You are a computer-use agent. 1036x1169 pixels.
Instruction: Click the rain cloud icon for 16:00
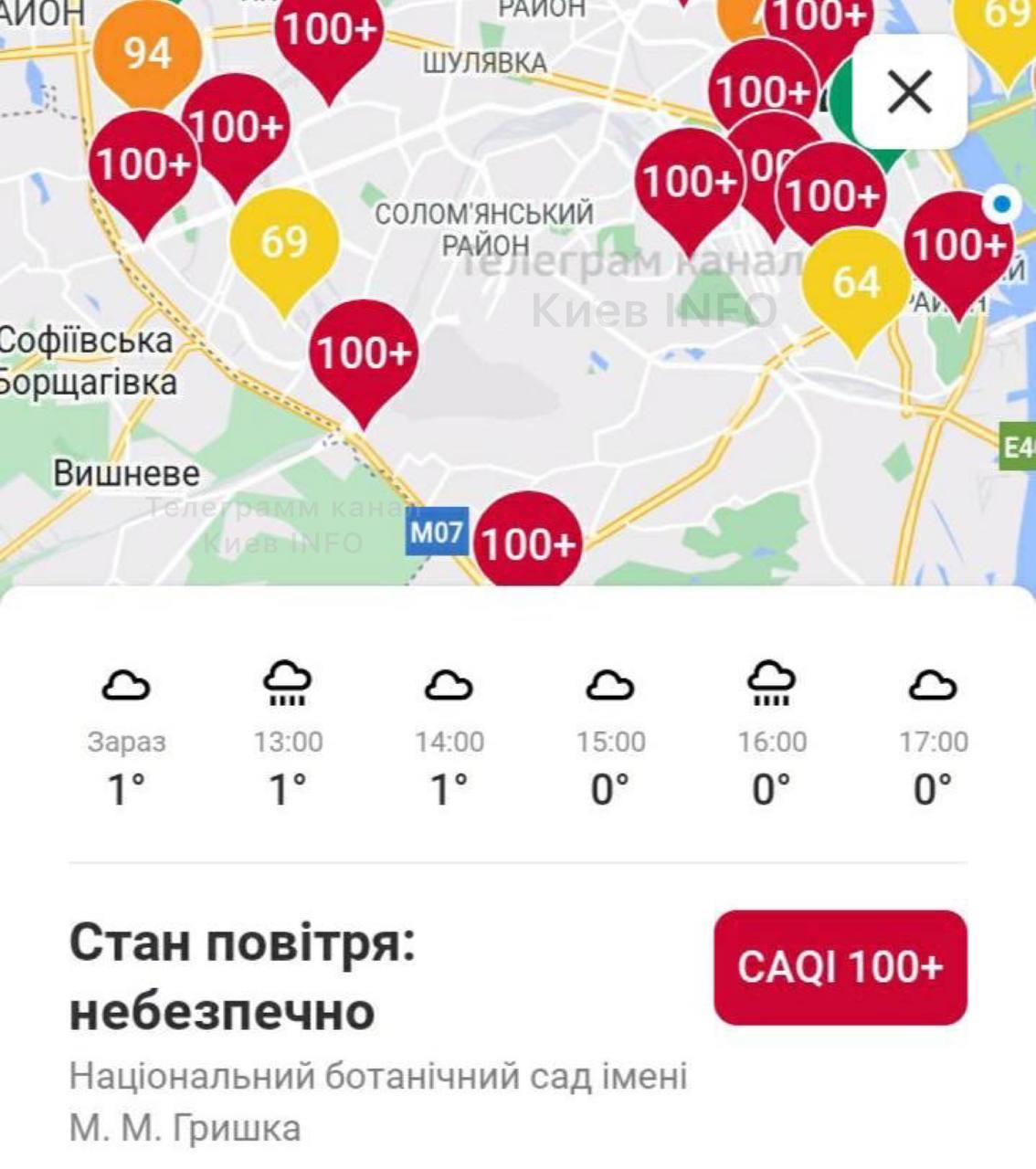(x=772, y=683)
